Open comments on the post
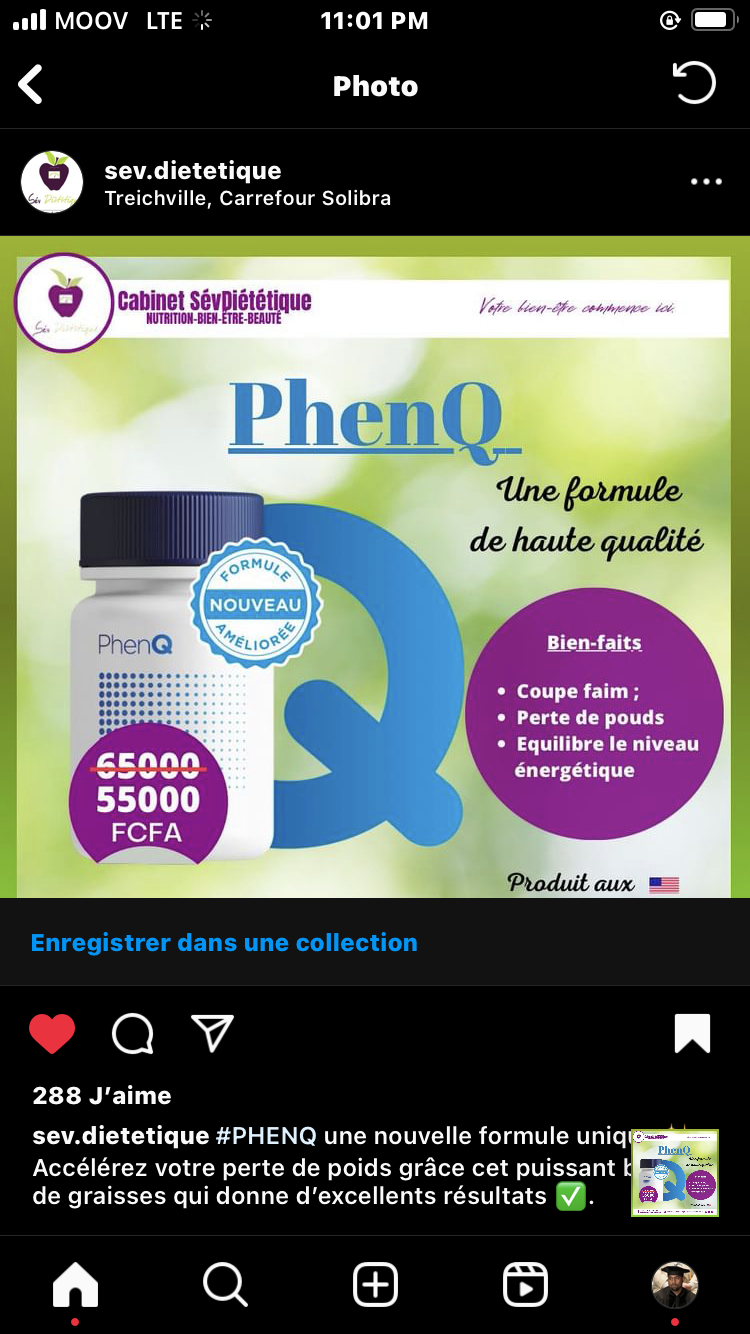The image size is (750, 1334). click(x=132, y=1034)
